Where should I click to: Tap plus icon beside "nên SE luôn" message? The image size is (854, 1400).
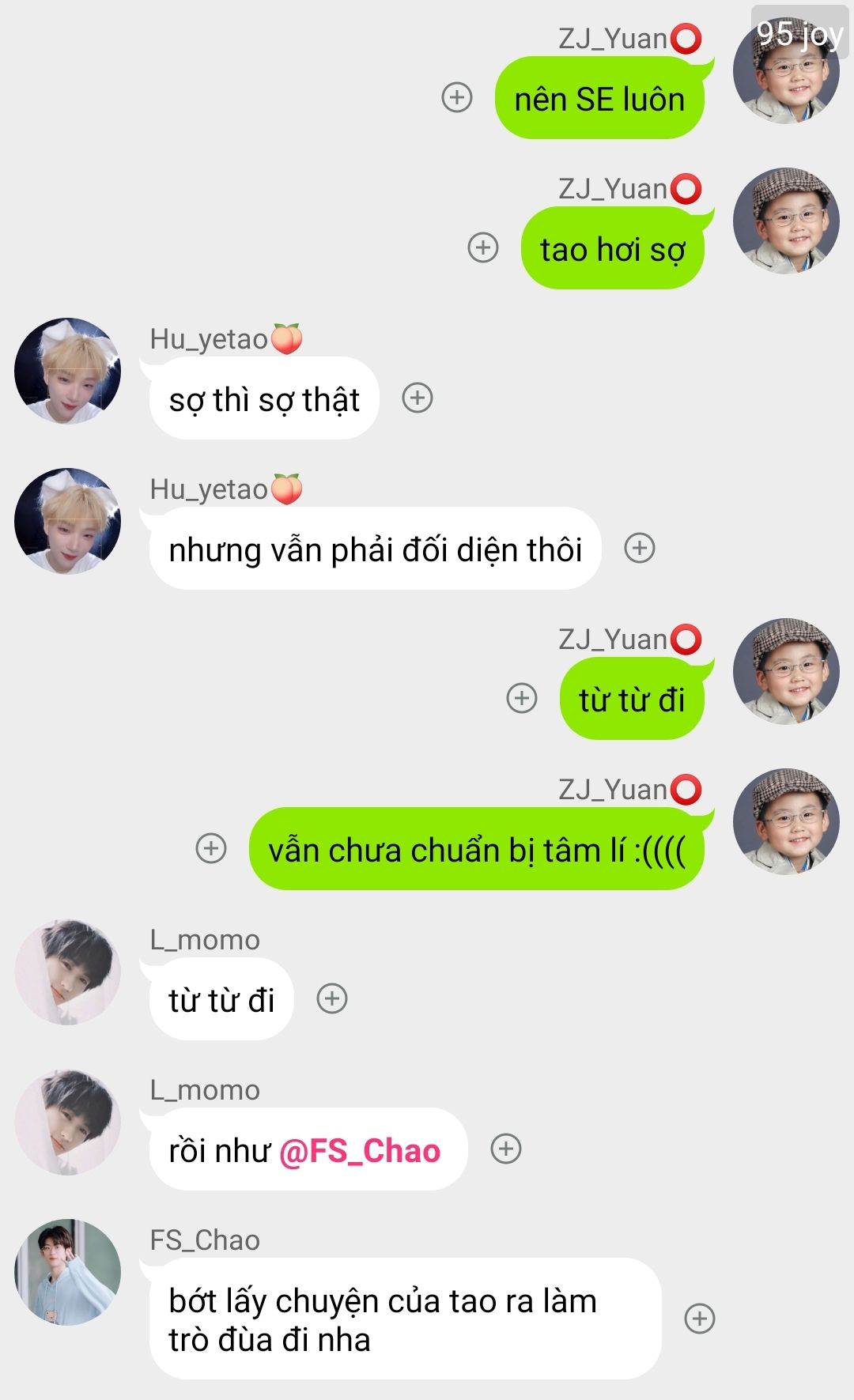(456, 97)
